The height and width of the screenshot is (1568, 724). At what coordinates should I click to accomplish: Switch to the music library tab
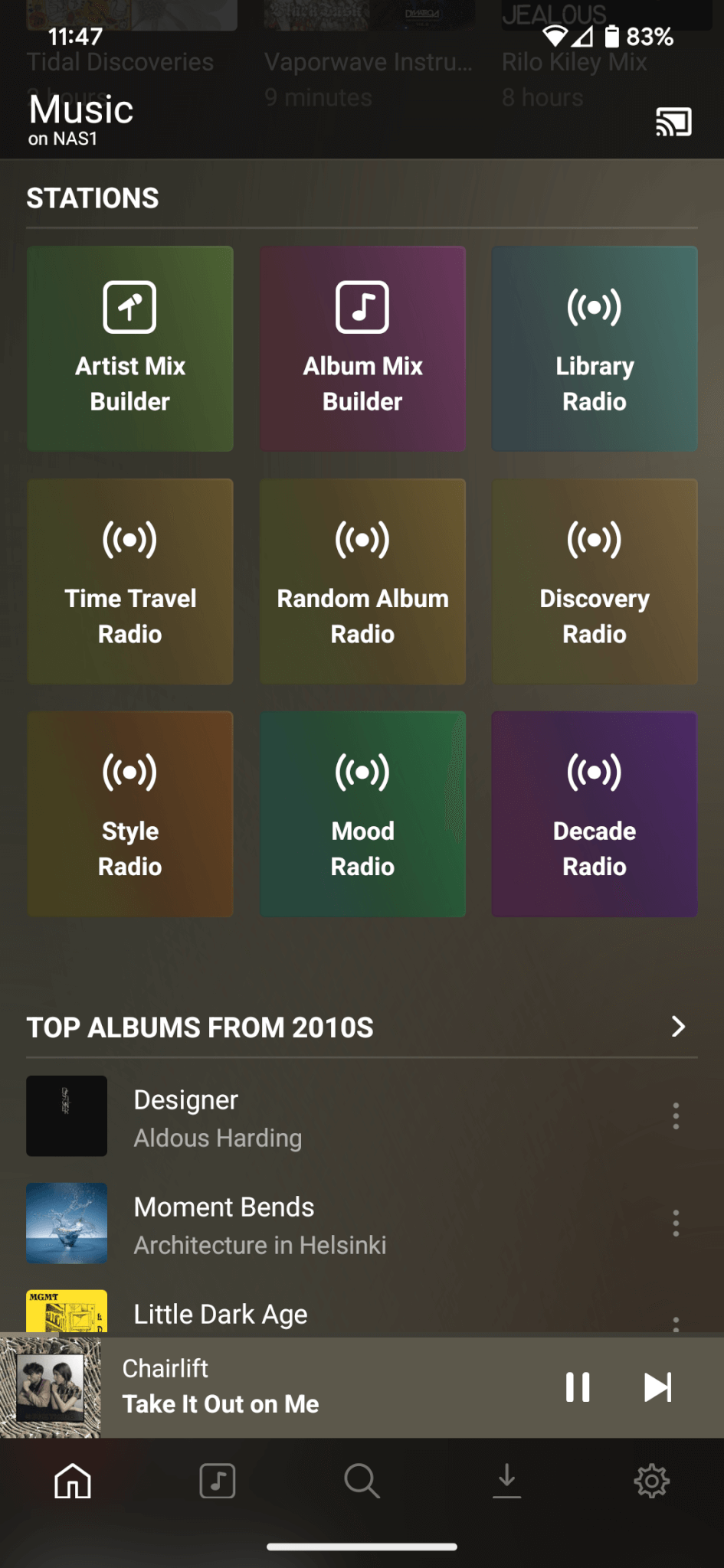point(218,1481)
